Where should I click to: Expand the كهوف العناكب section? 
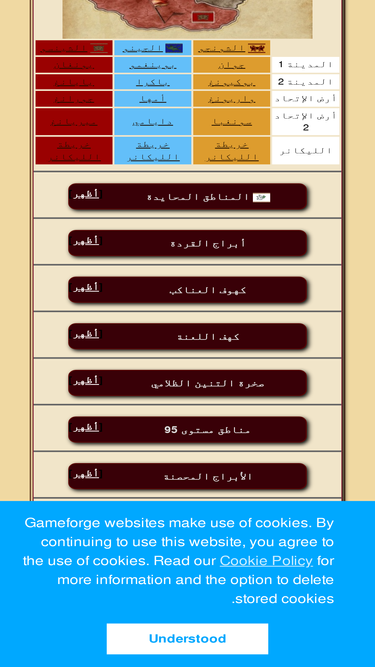pos(87,288)
